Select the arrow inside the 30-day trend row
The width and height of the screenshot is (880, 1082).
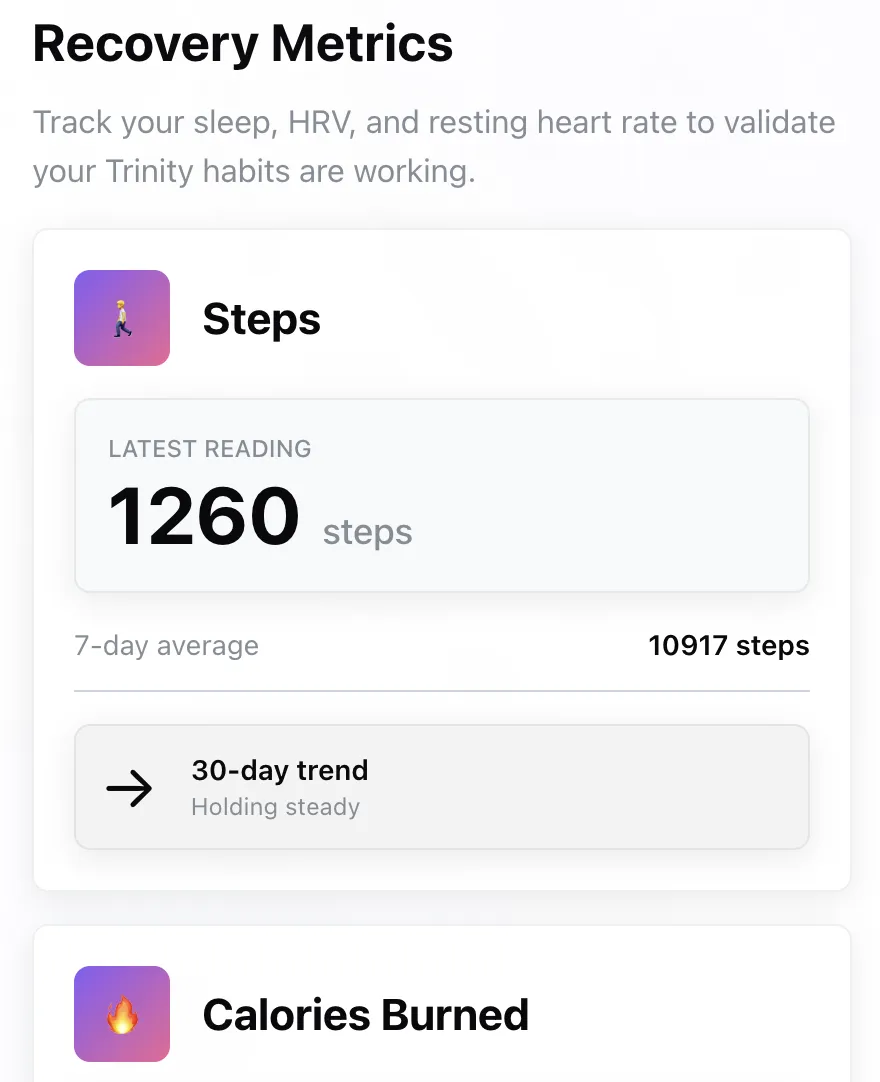tap(128, 787)
